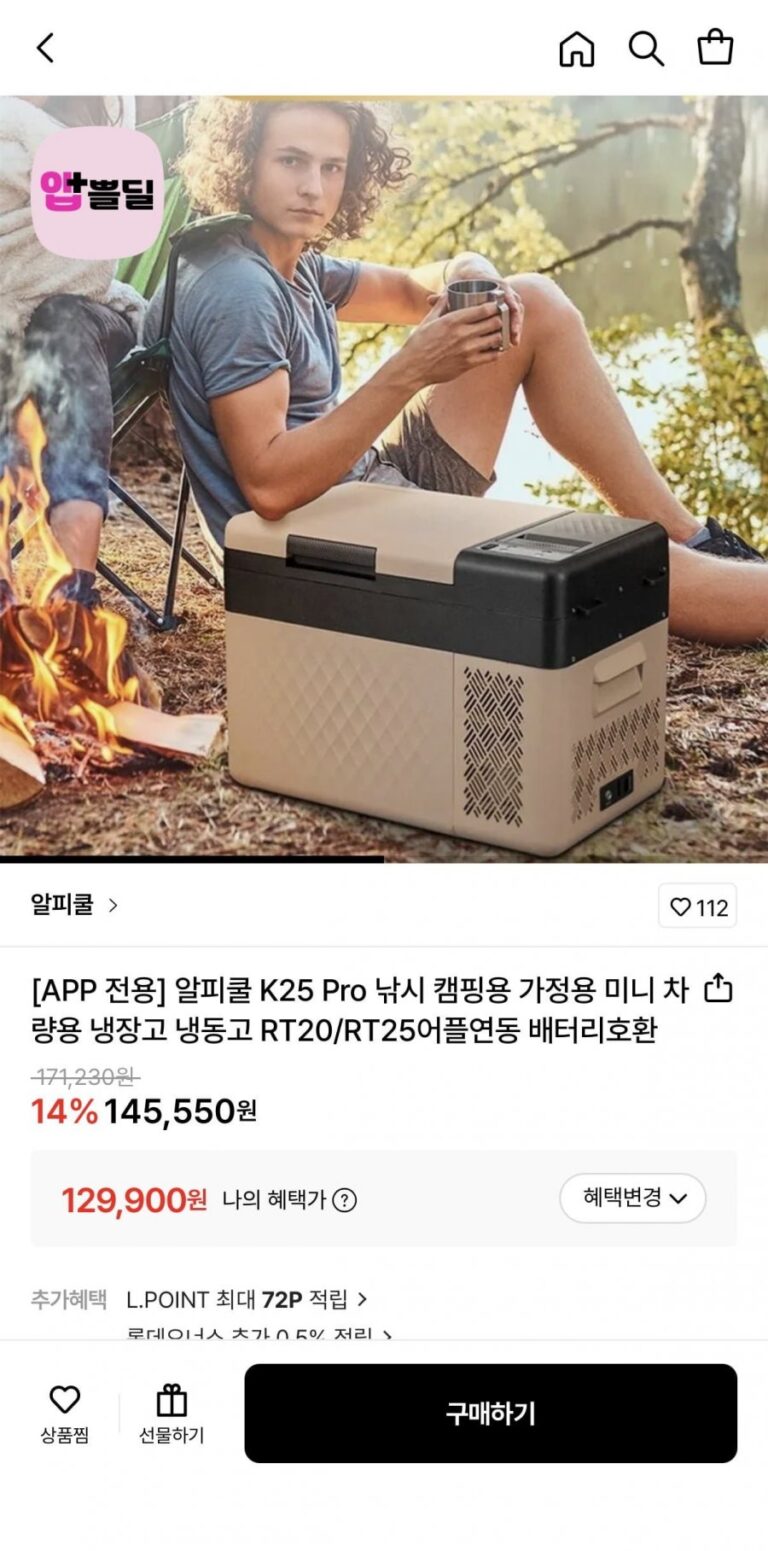Expand the 혜택변경 dropdown
Screen dimensions: 768x1551
pyautogui.click(x=632, y=1198)
